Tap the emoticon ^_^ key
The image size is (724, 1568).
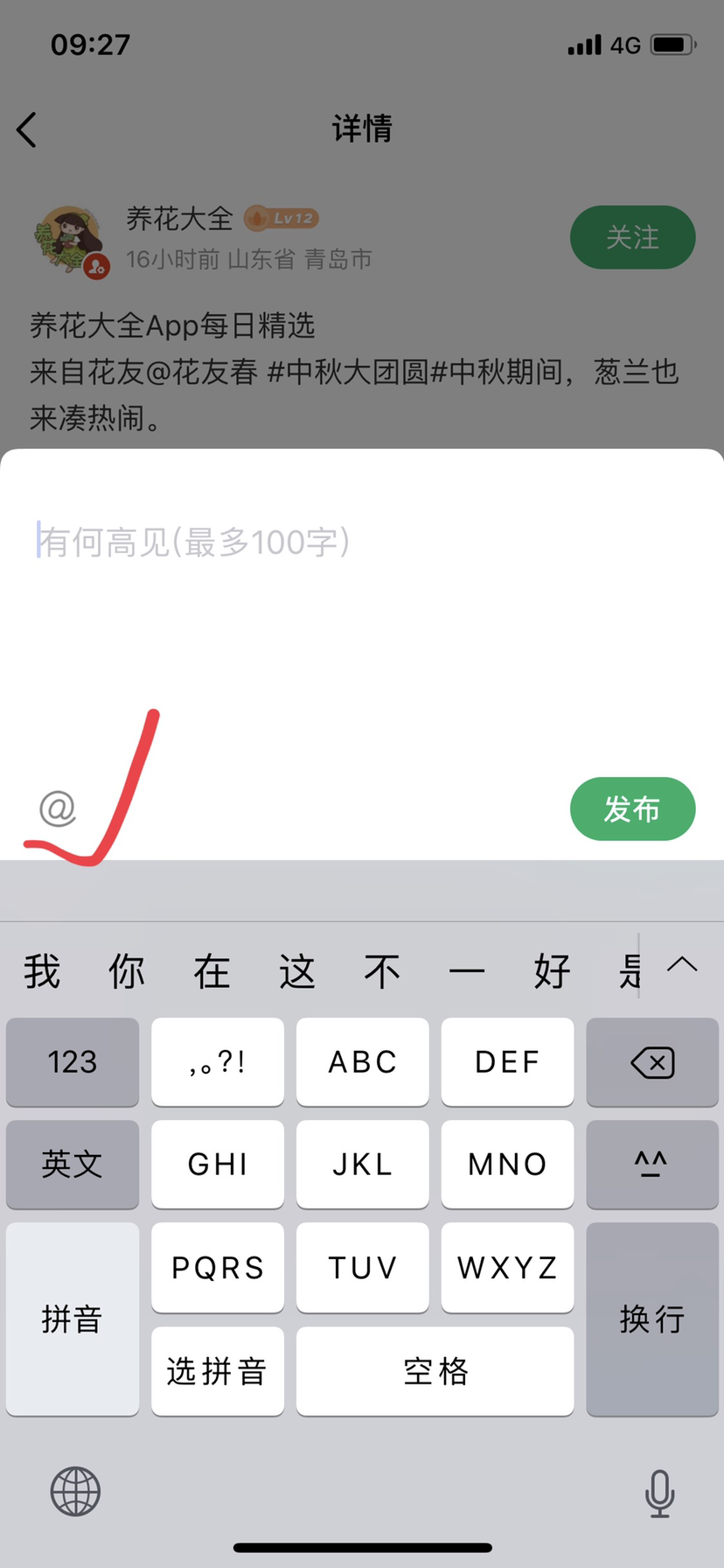(652, 1165)
